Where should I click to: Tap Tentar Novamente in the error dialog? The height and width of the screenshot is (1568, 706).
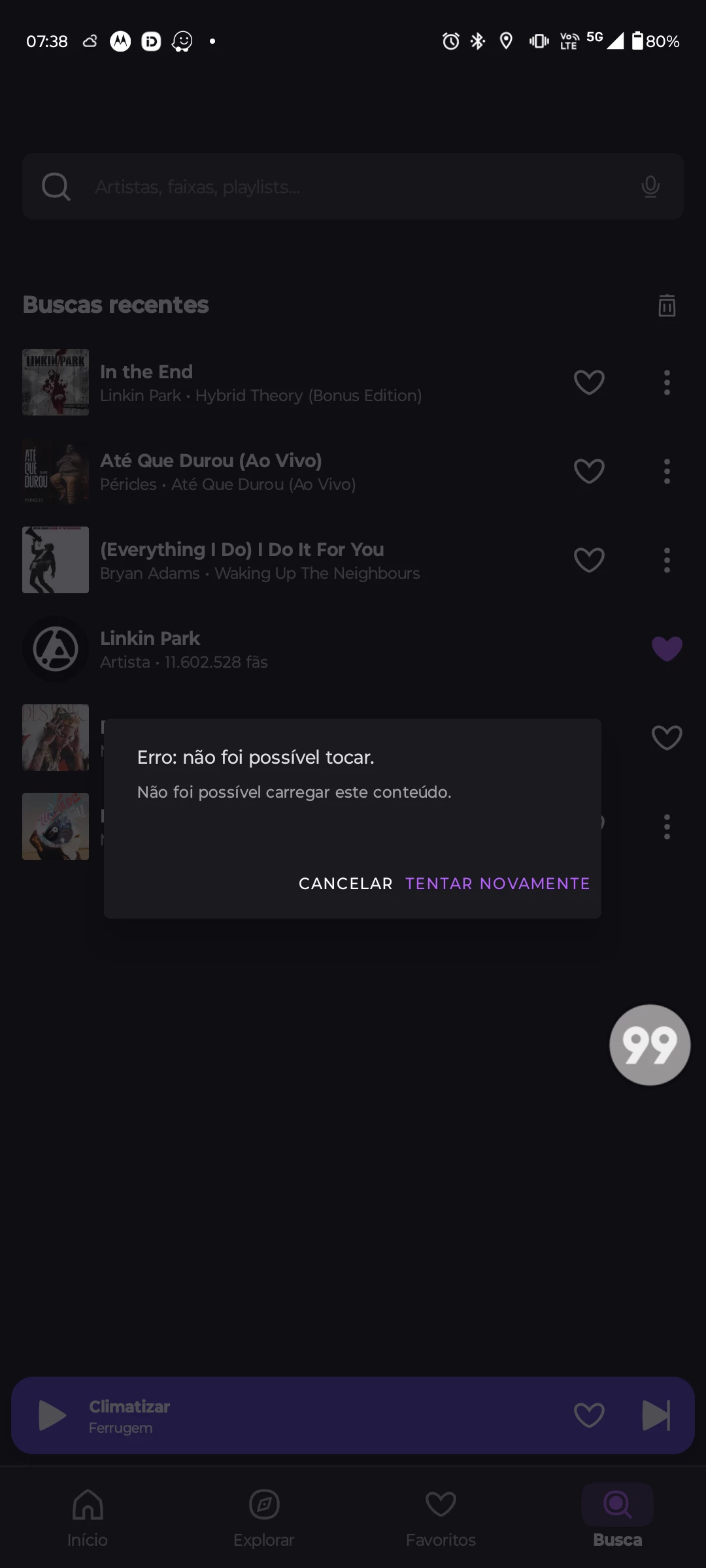(497, 883)
